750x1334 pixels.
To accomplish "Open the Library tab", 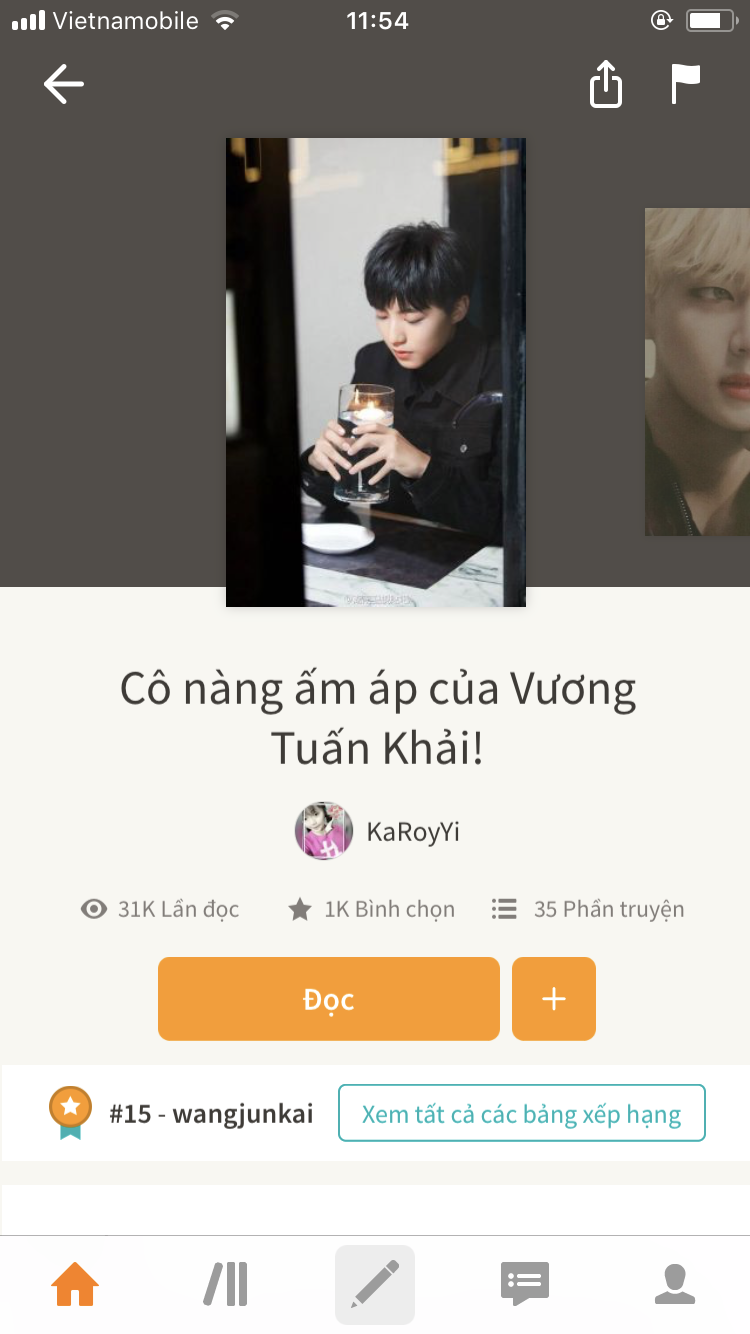I will coord(226,1284).
